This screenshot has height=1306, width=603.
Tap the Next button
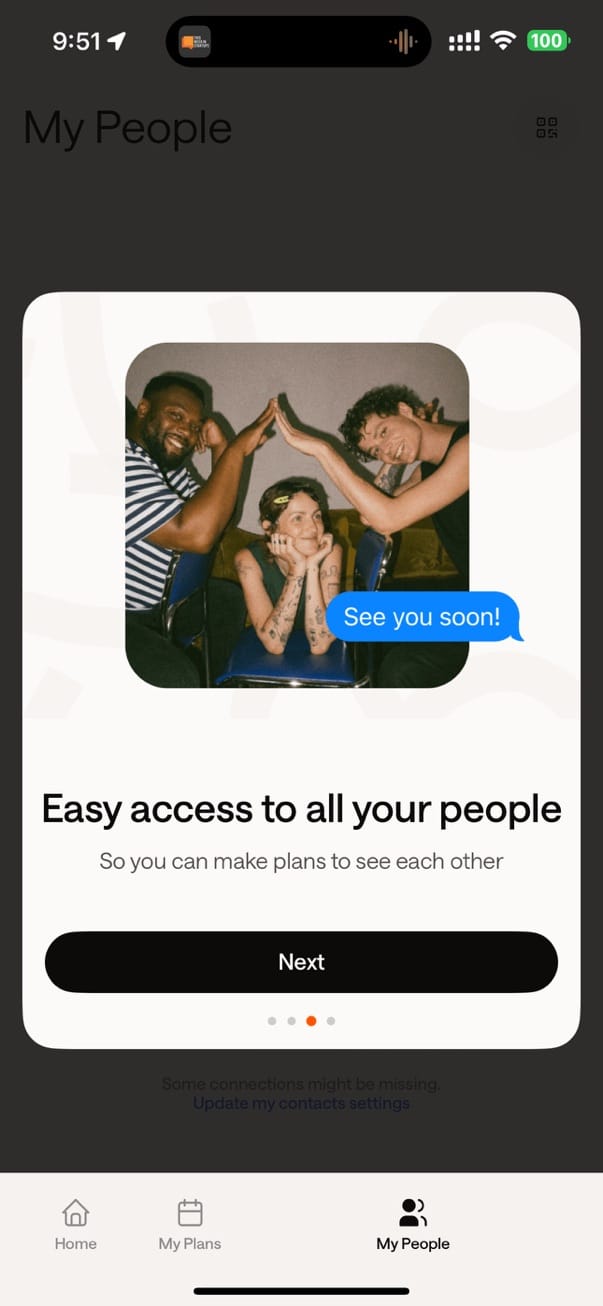click(301, 962)
